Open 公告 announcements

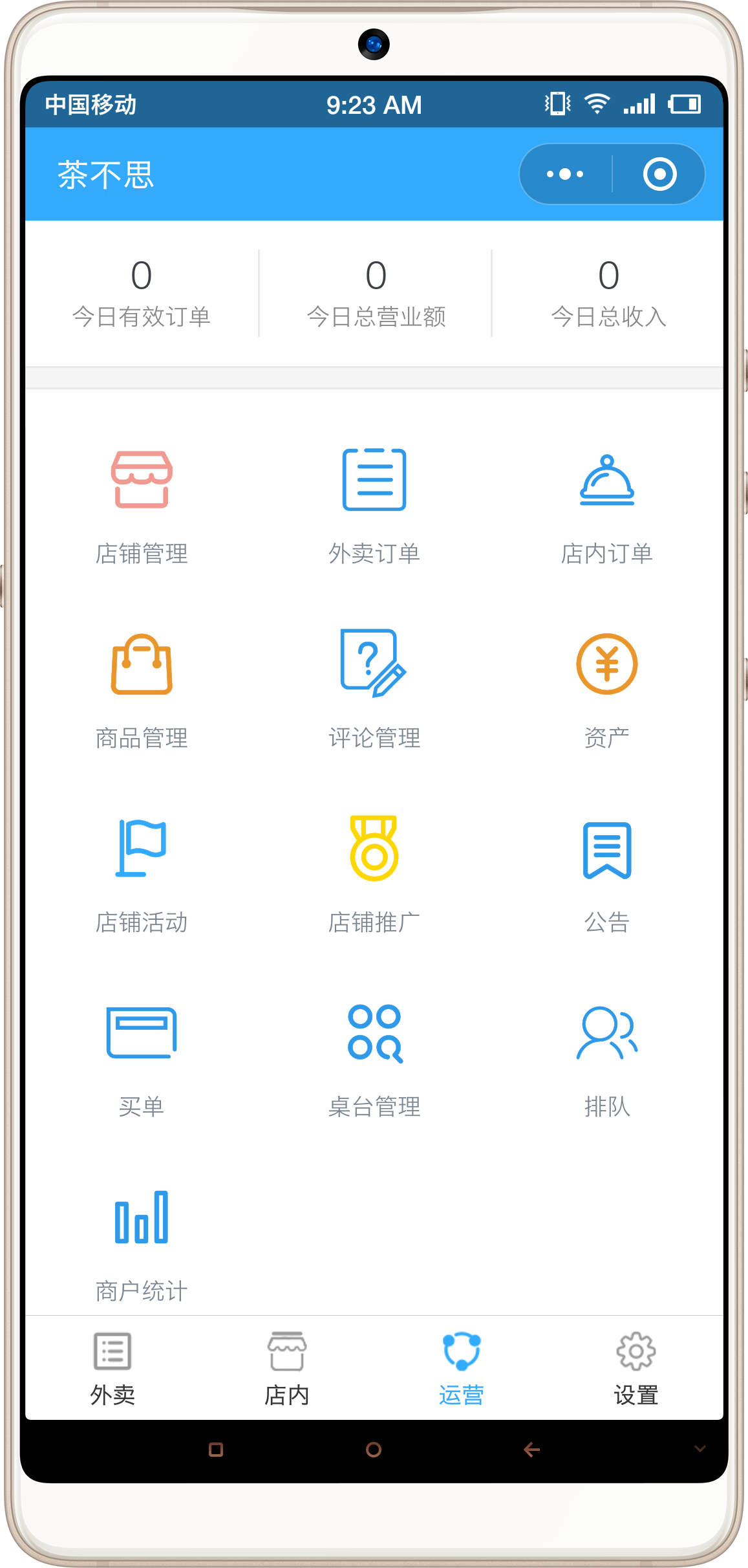606,873
